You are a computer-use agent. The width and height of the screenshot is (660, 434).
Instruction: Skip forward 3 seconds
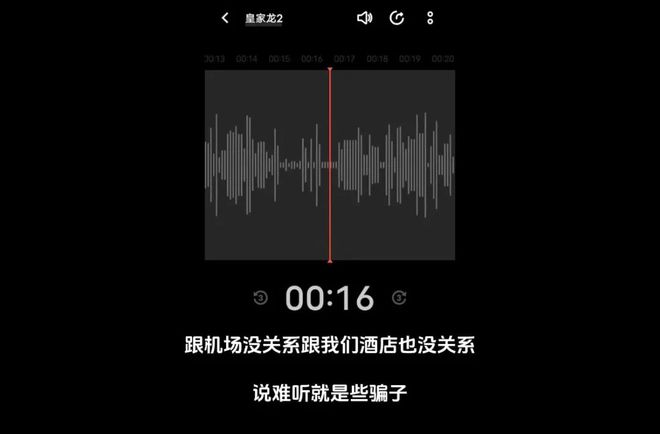click(x=399, y=297)
